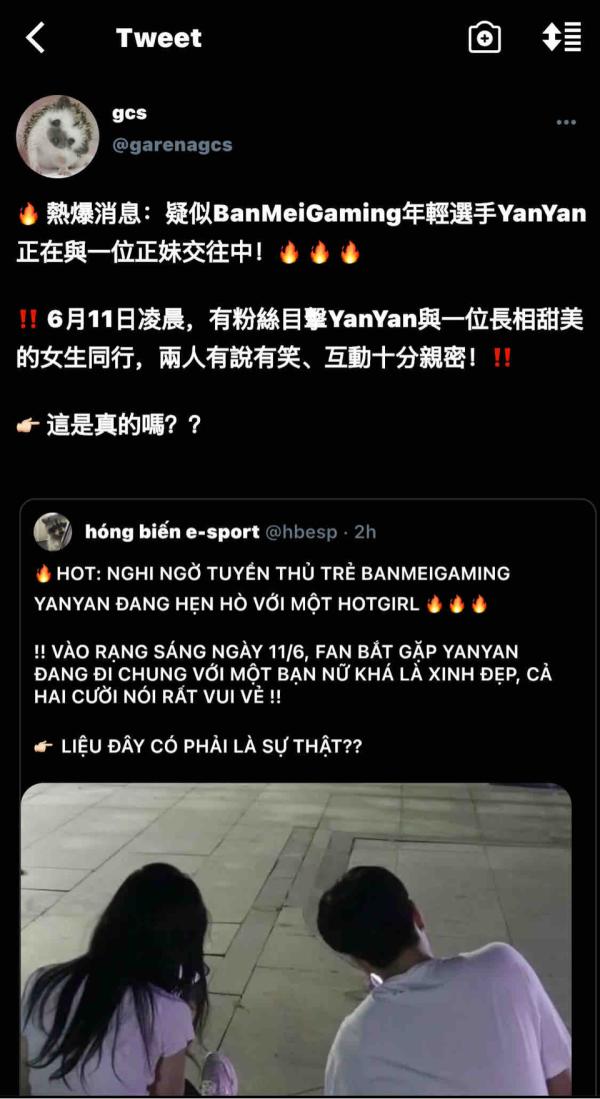Go back from the Tweet screen

coord(36,38)
